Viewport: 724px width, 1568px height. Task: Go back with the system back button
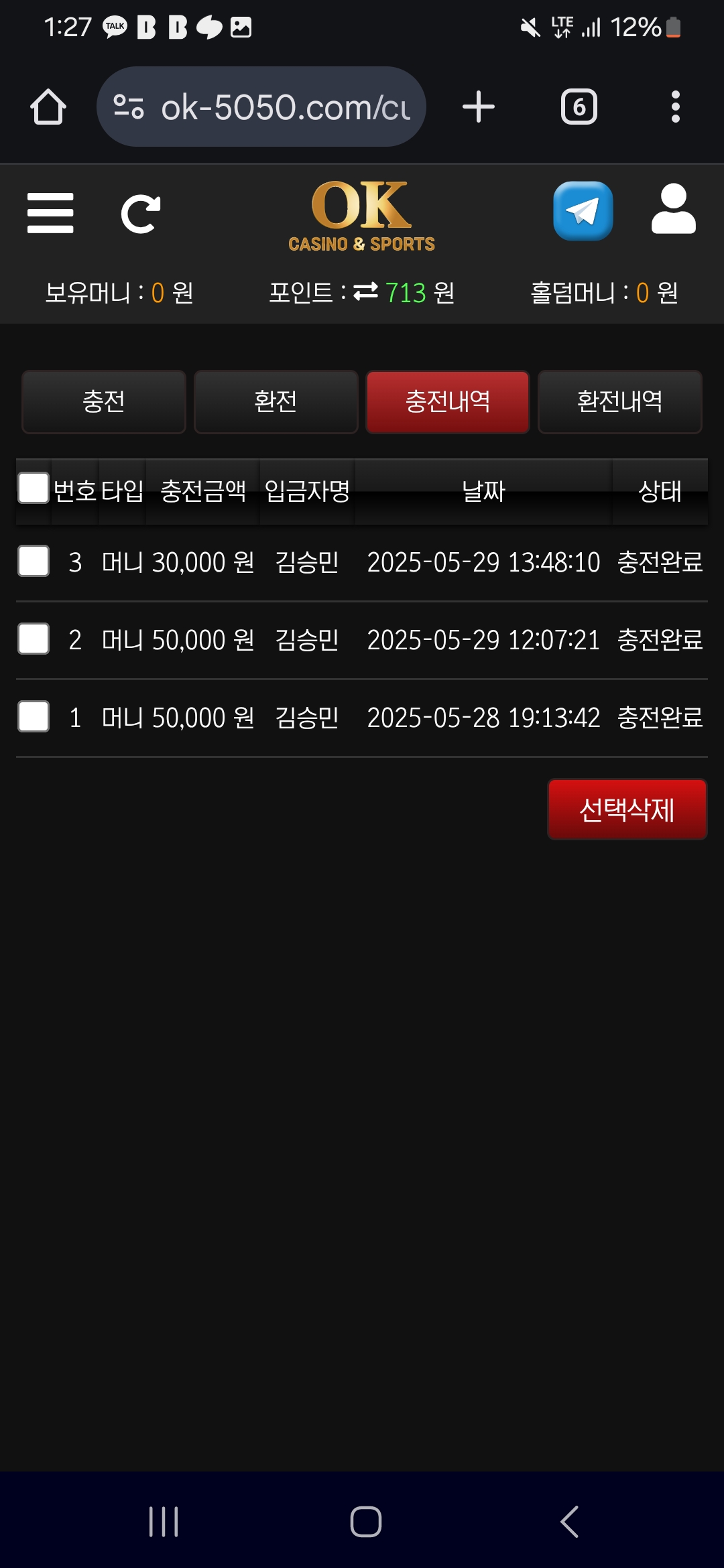[569, 1521]
